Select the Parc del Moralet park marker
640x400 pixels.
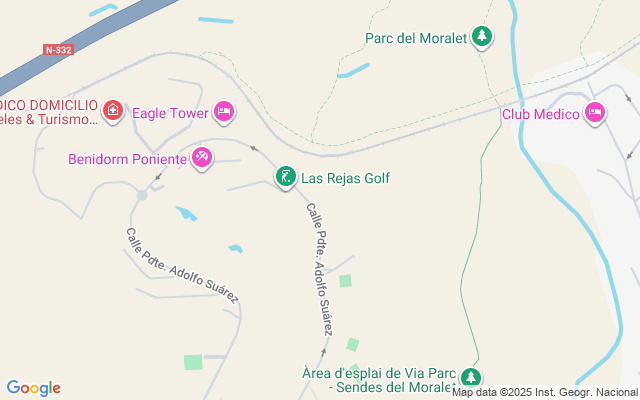coord(483,38)
